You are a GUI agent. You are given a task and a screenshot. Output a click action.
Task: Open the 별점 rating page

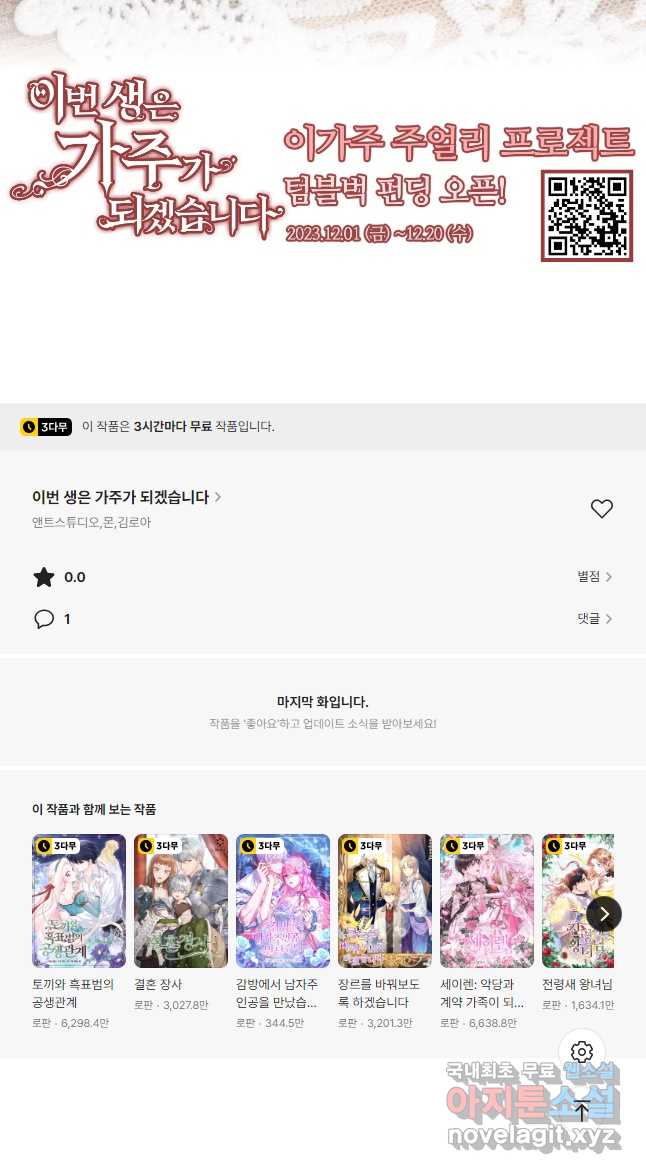coord(594,577)
